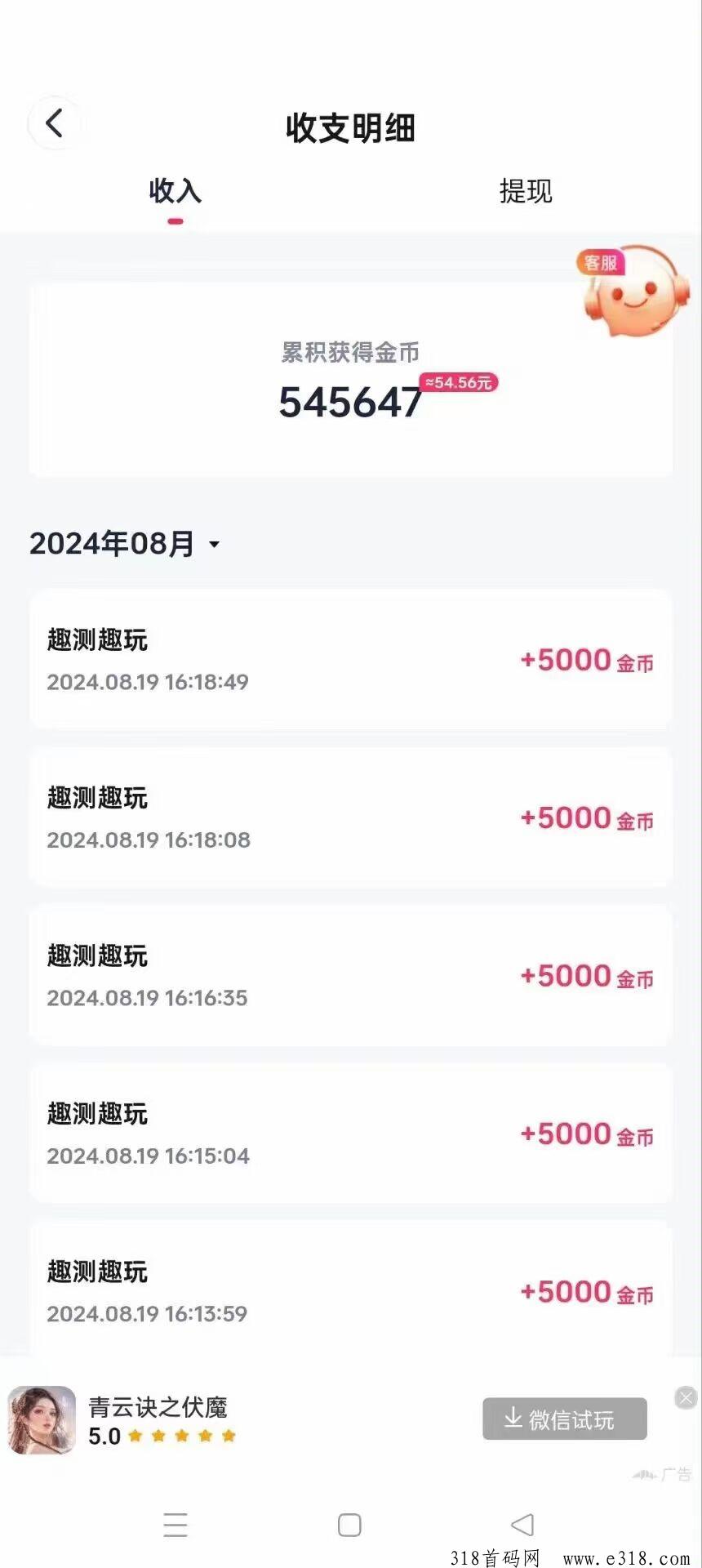Go back using the top-left arrow

click(55, 124)
